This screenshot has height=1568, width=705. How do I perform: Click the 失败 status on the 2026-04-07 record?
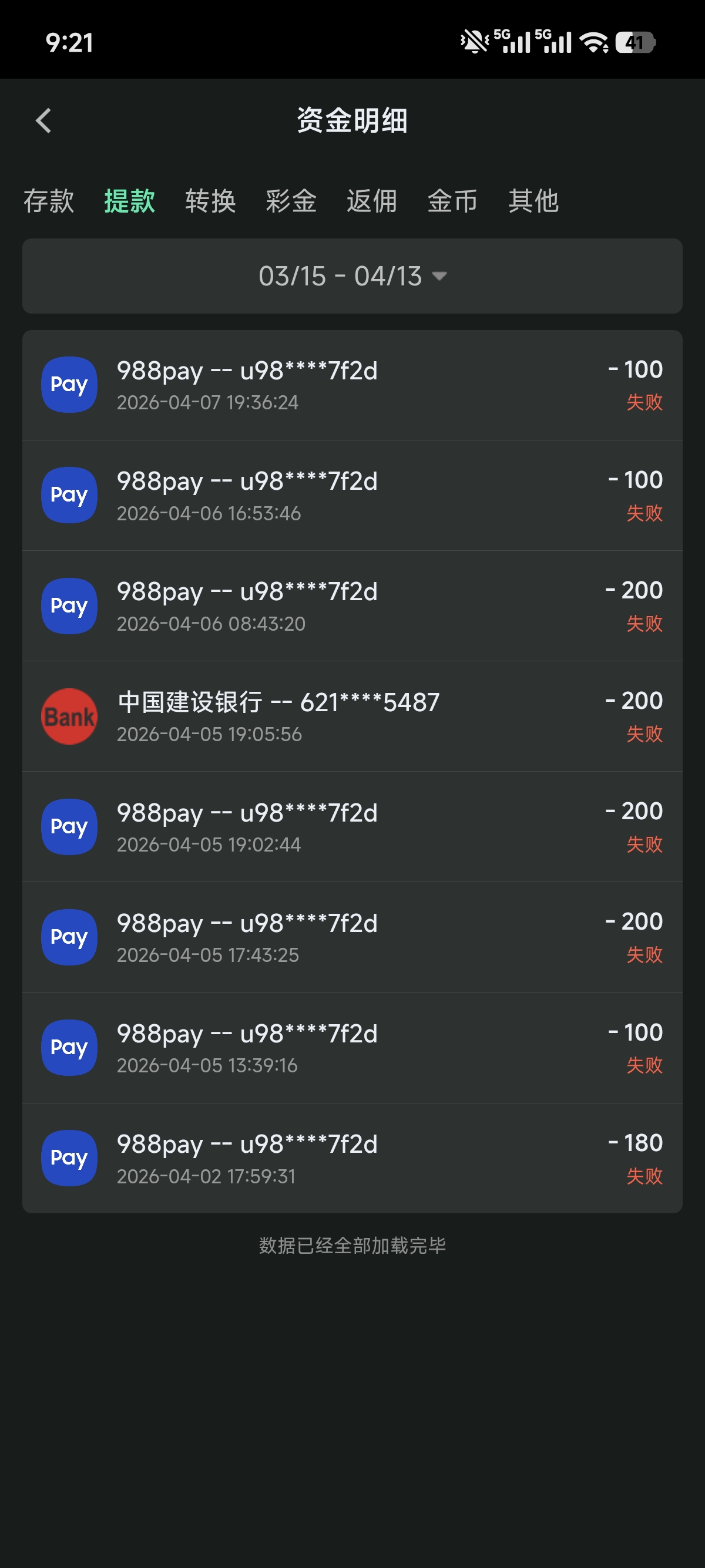(x=643, y=401)
